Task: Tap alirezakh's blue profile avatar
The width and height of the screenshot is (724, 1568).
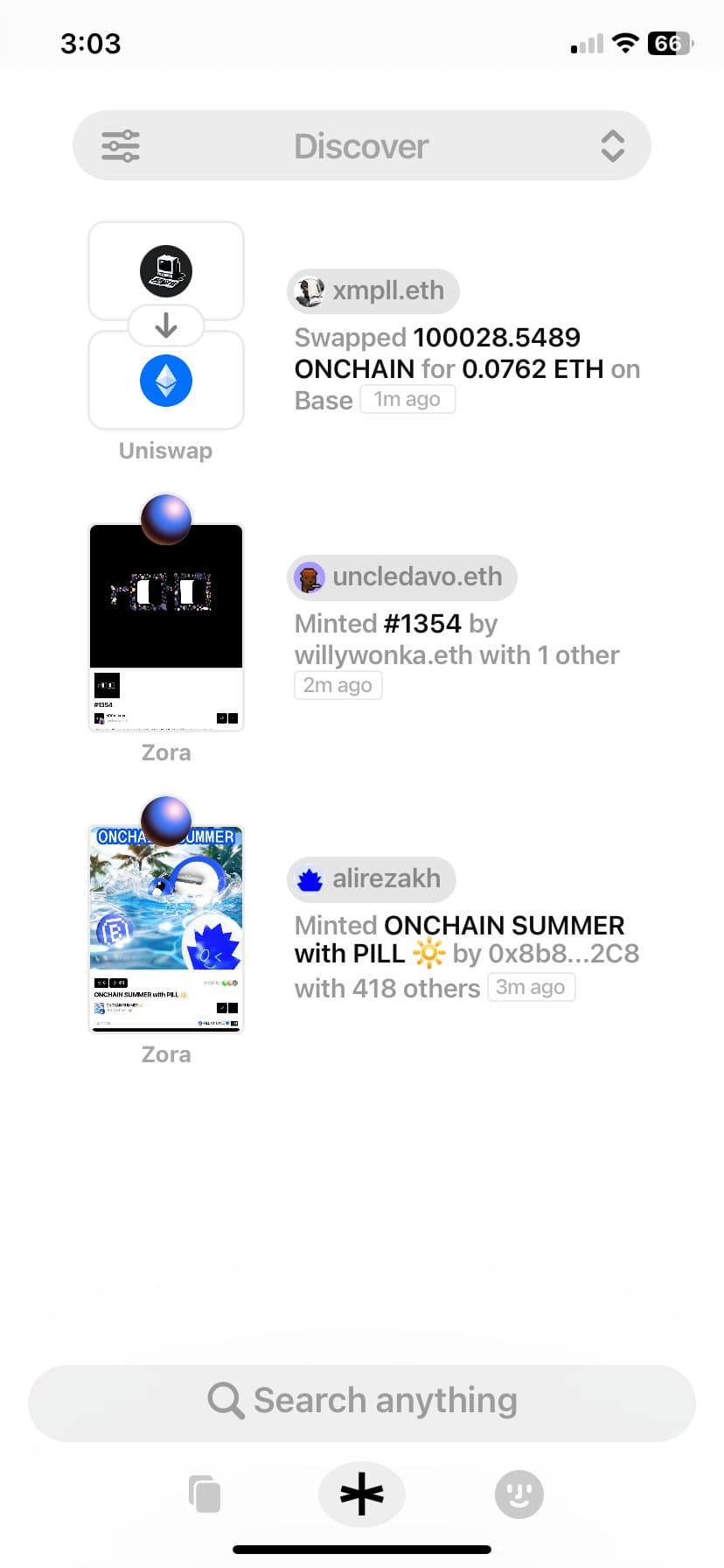Action: [x=308, y=878]
